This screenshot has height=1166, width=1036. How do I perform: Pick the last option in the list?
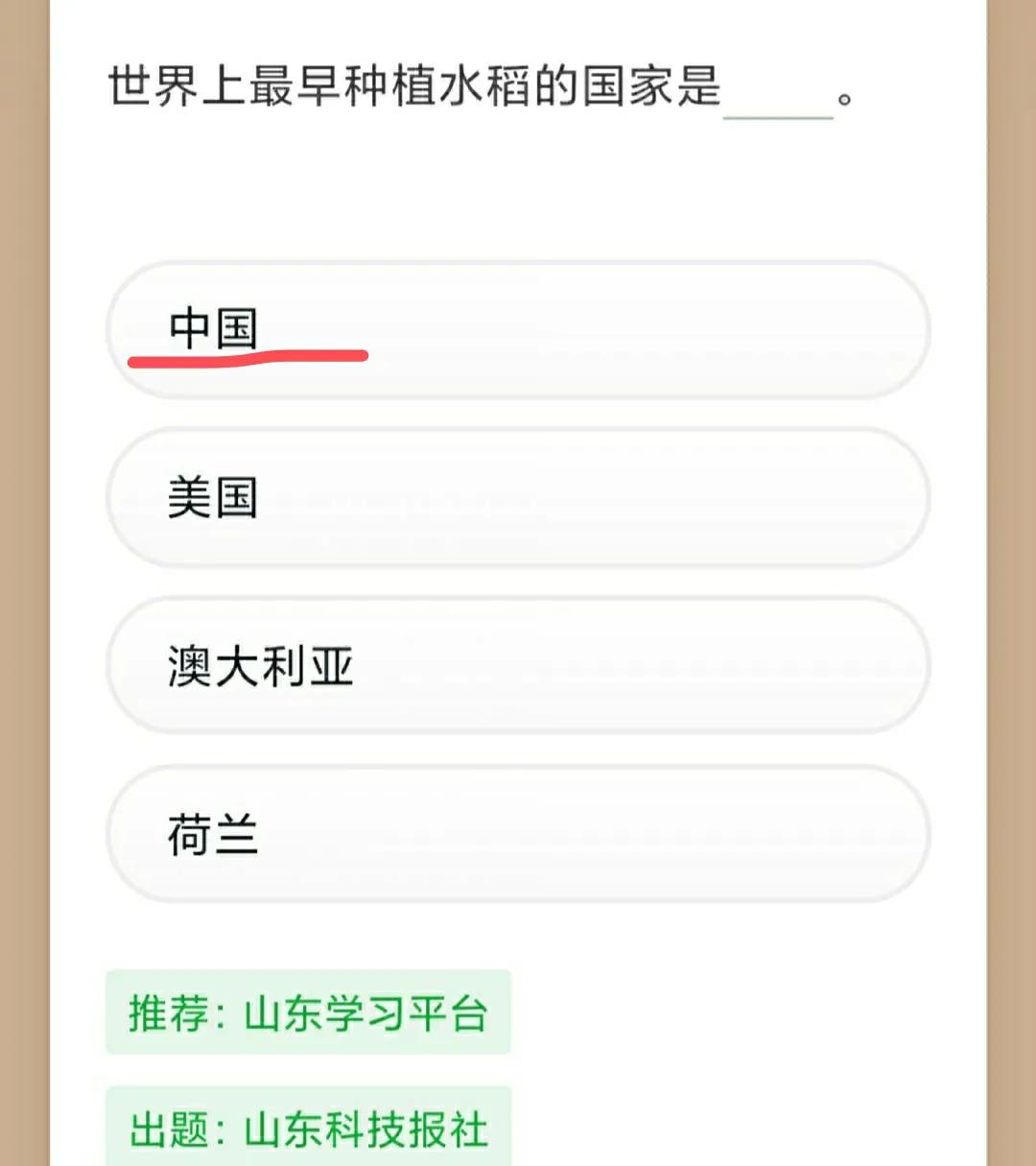[x=518, y=833]
